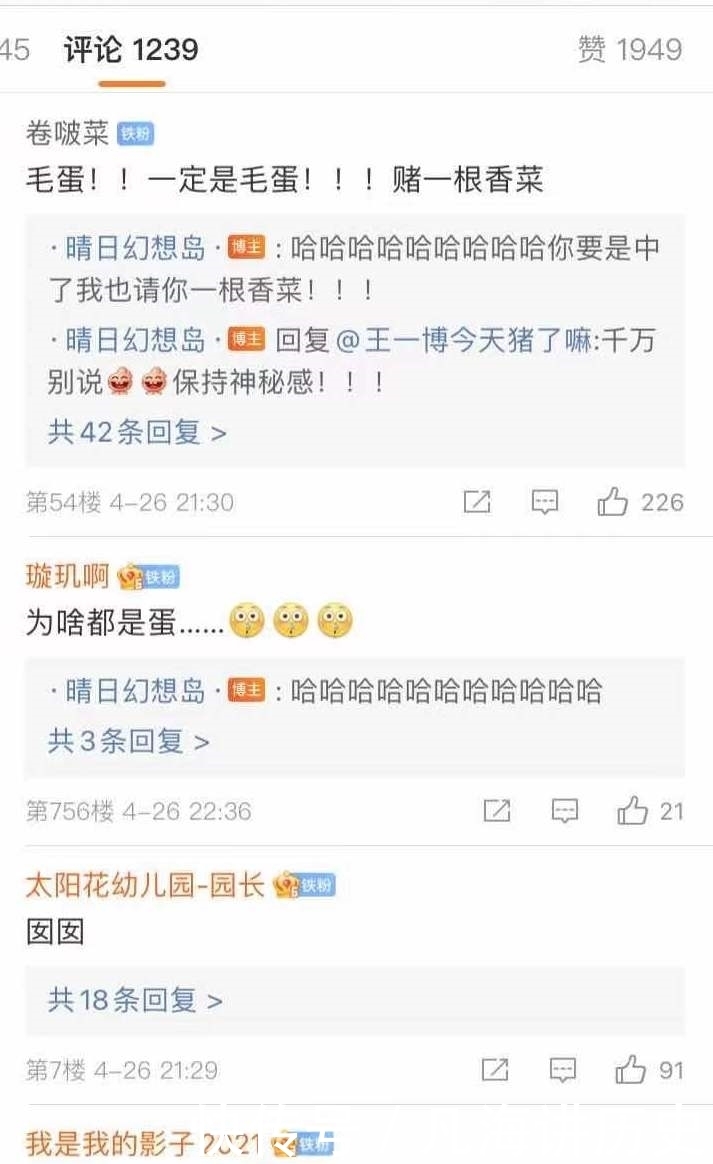Repost the 第7楼 comment
The height and width of the screenshot is (1164, 713).
(x=495, y=1070)
